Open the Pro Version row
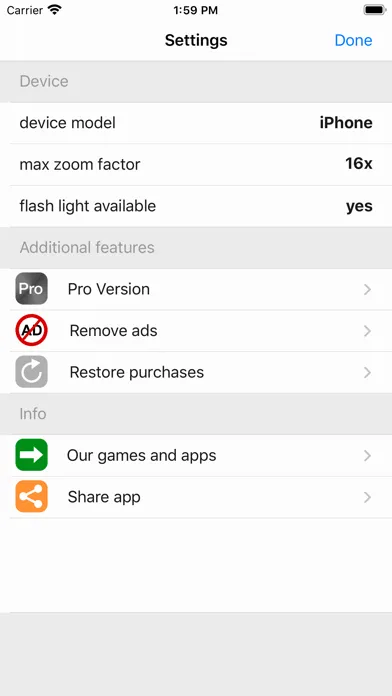Viewport: 392px width, 696px height. 196,289
